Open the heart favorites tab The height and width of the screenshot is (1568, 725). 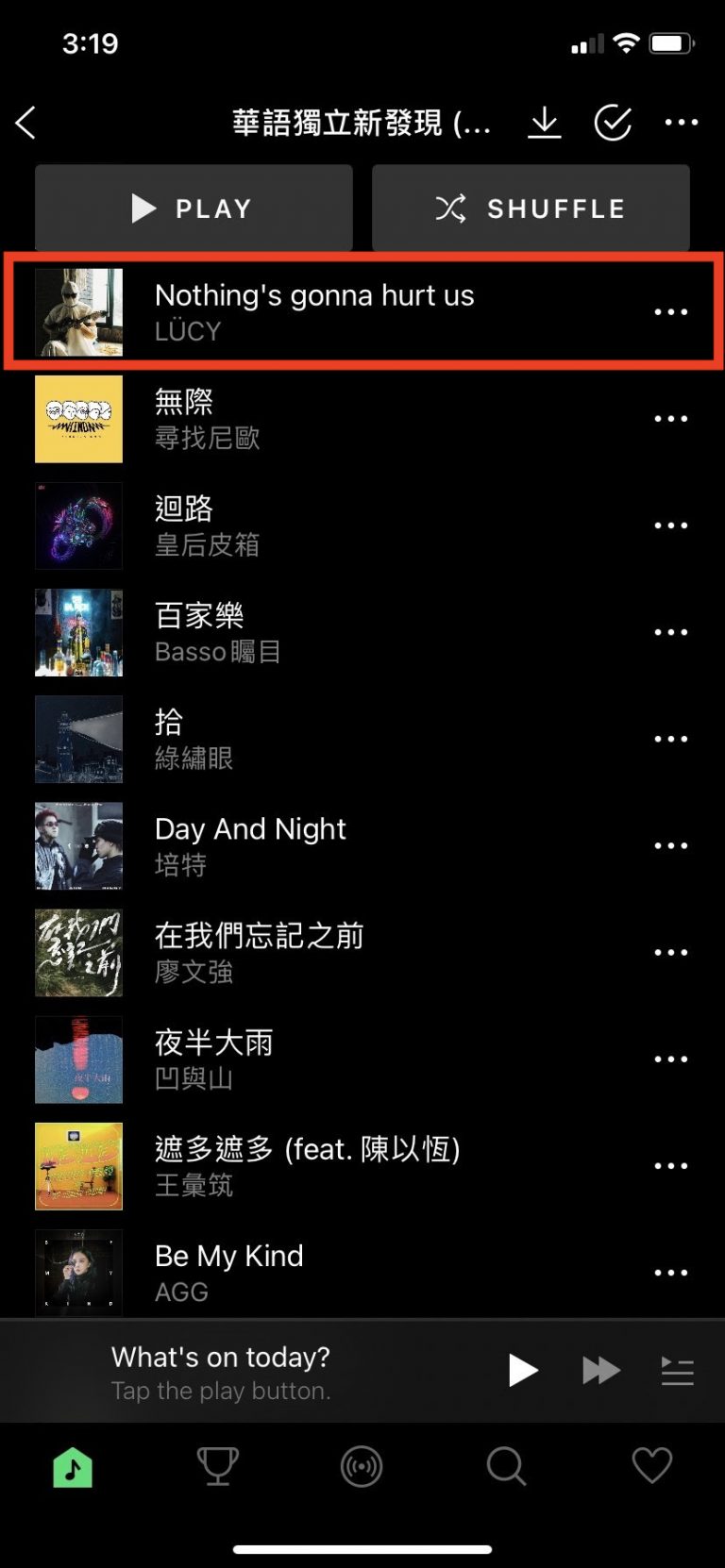coord(651,1466)
